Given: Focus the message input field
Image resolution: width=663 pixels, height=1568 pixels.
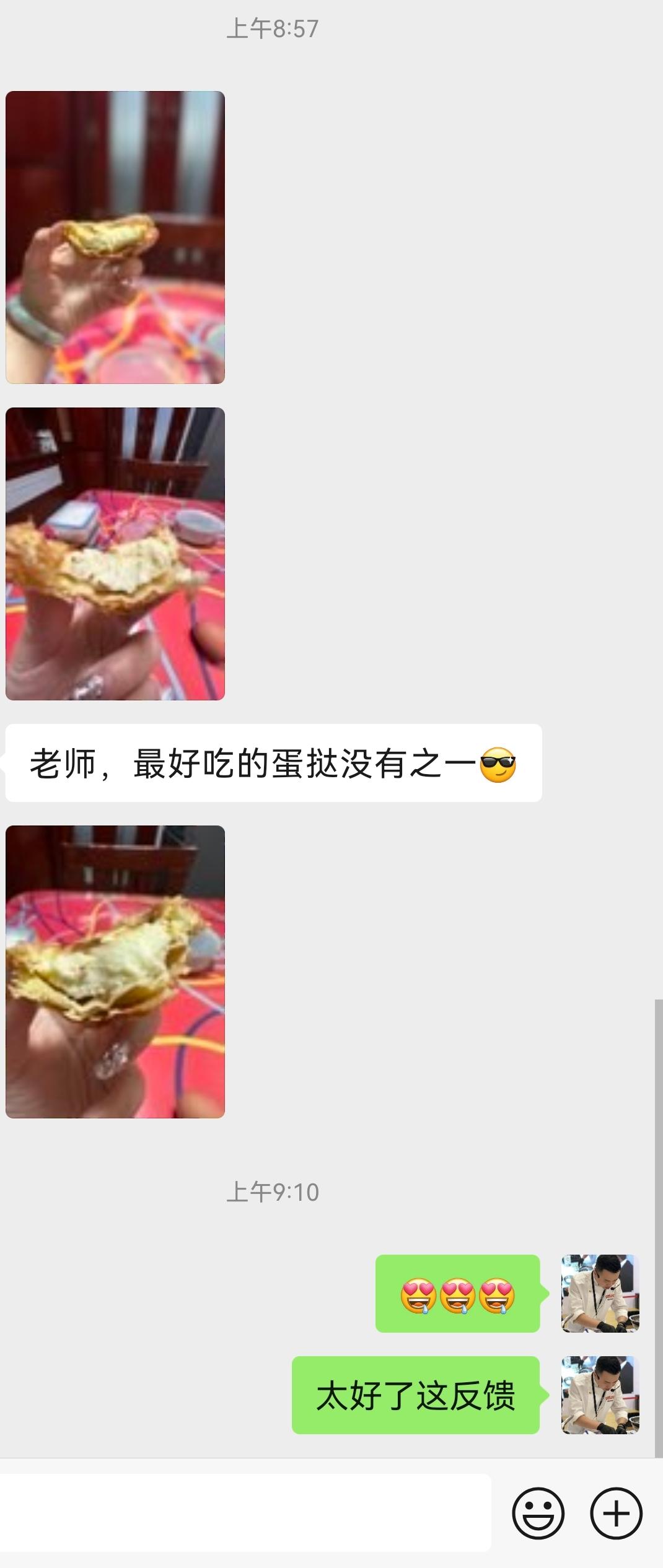Looking at the screenshot, I should pyautogui.click(x=245, y=1513).
